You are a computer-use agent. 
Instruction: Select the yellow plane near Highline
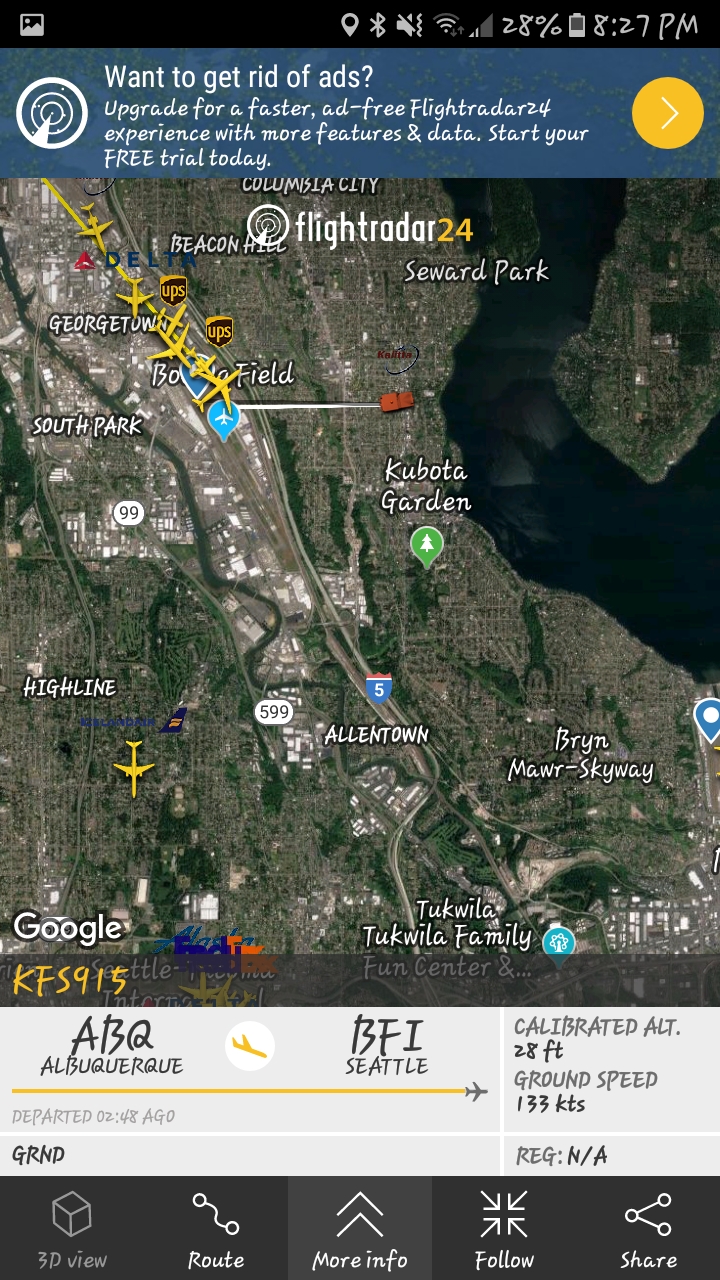[x=134, y=768]
